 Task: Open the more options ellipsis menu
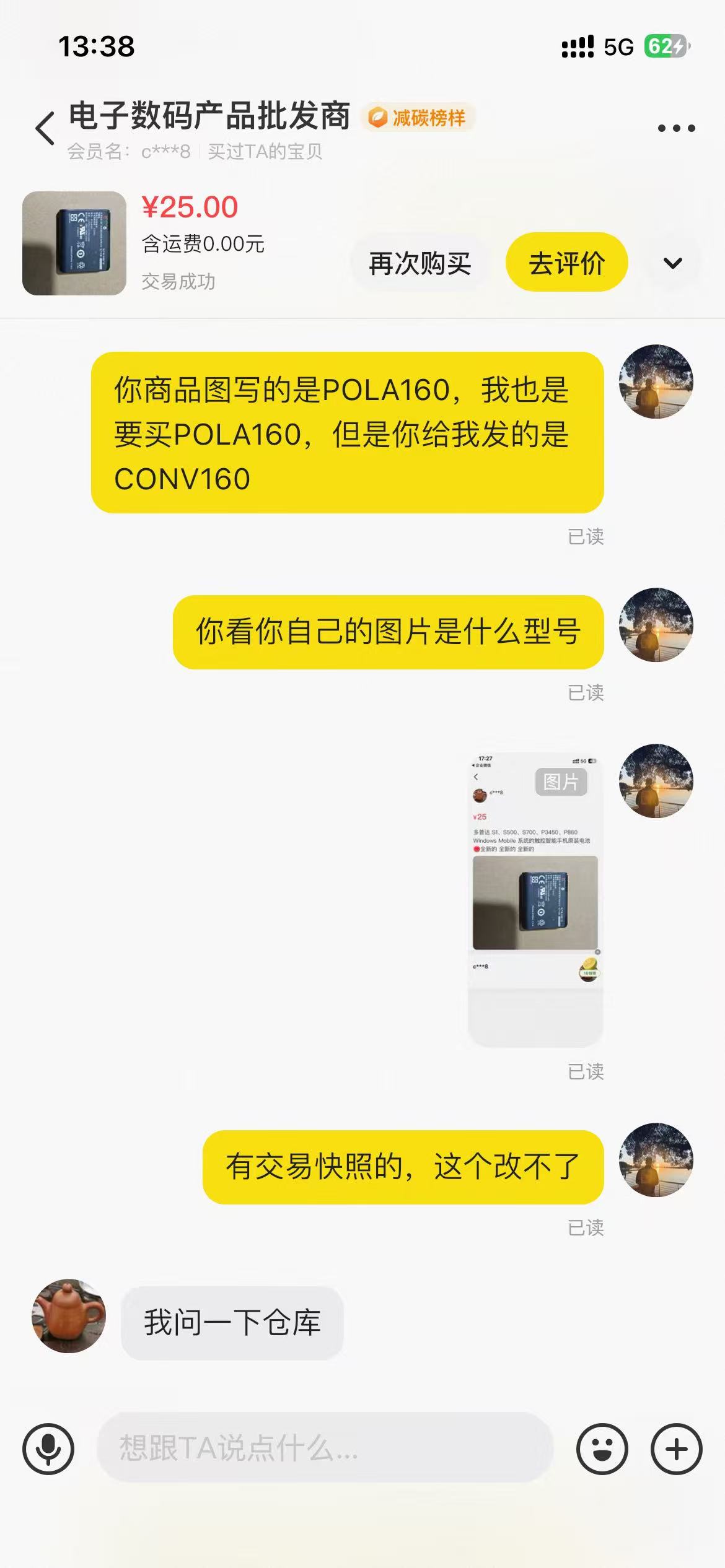(x=675, y=127)
